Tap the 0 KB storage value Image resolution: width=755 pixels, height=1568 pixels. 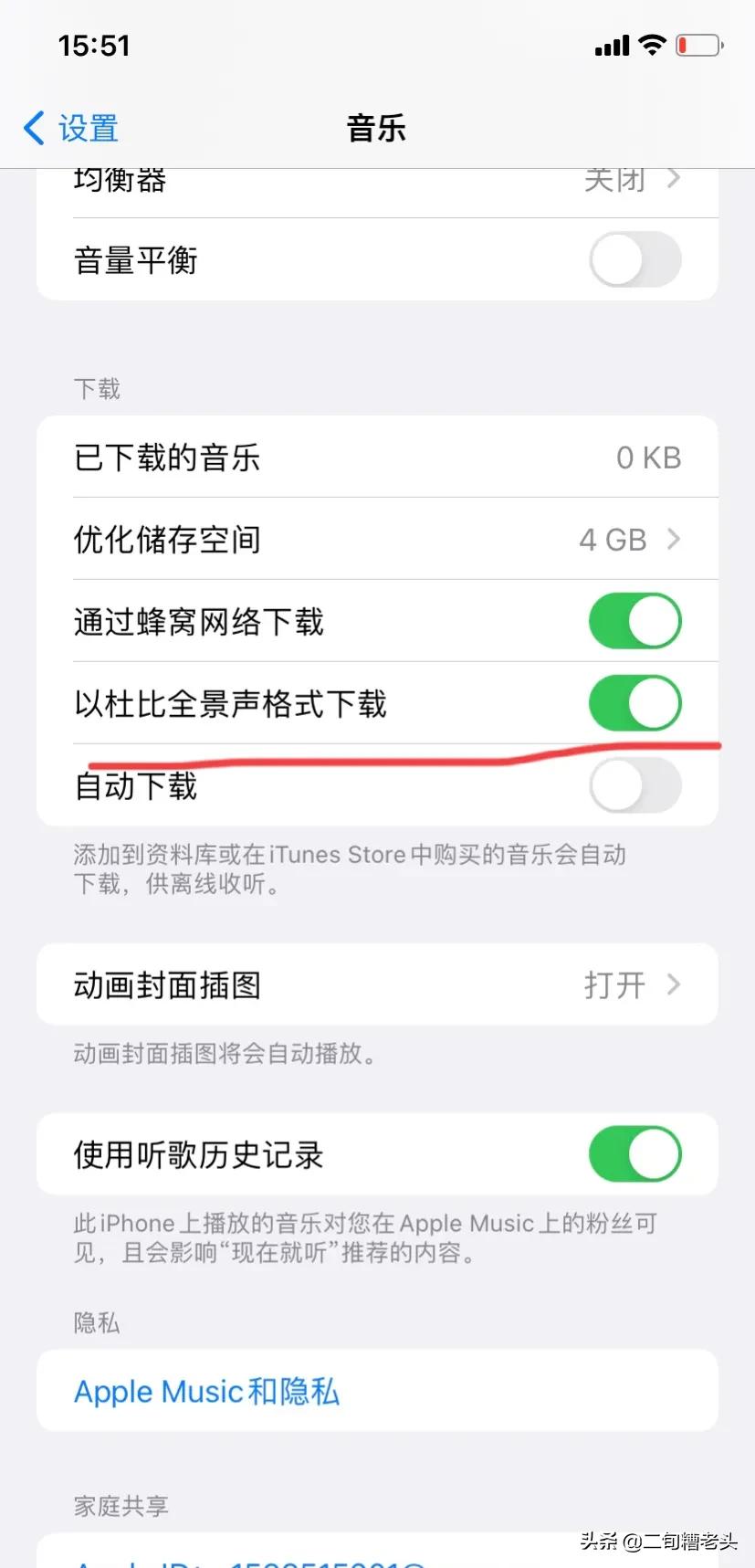[x=647, y=458]
